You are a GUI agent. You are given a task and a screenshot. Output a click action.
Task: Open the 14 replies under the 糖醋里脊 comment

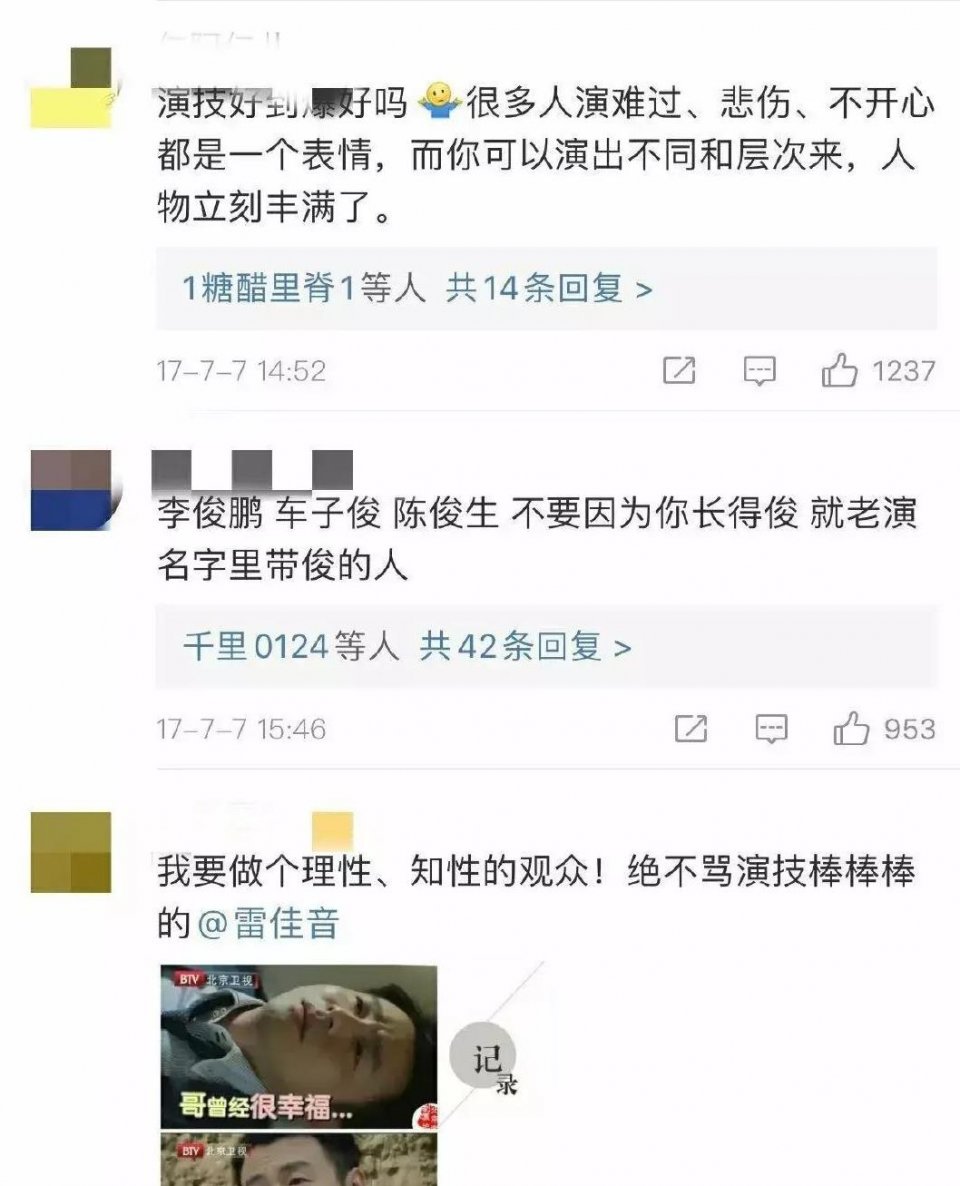pos(416,290)
